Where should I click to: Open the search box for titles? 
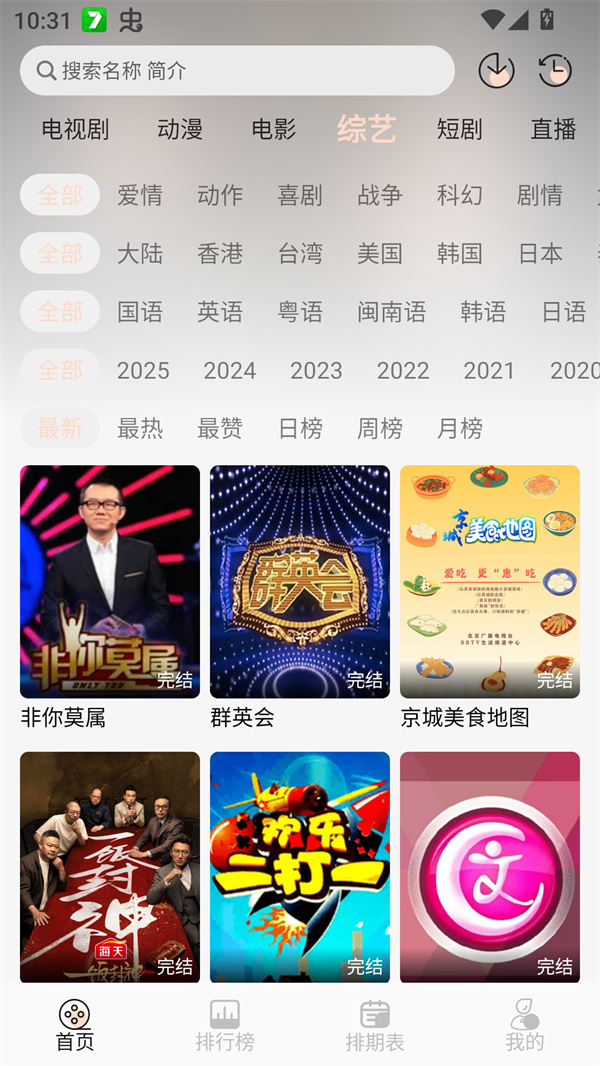click(237, 71)
